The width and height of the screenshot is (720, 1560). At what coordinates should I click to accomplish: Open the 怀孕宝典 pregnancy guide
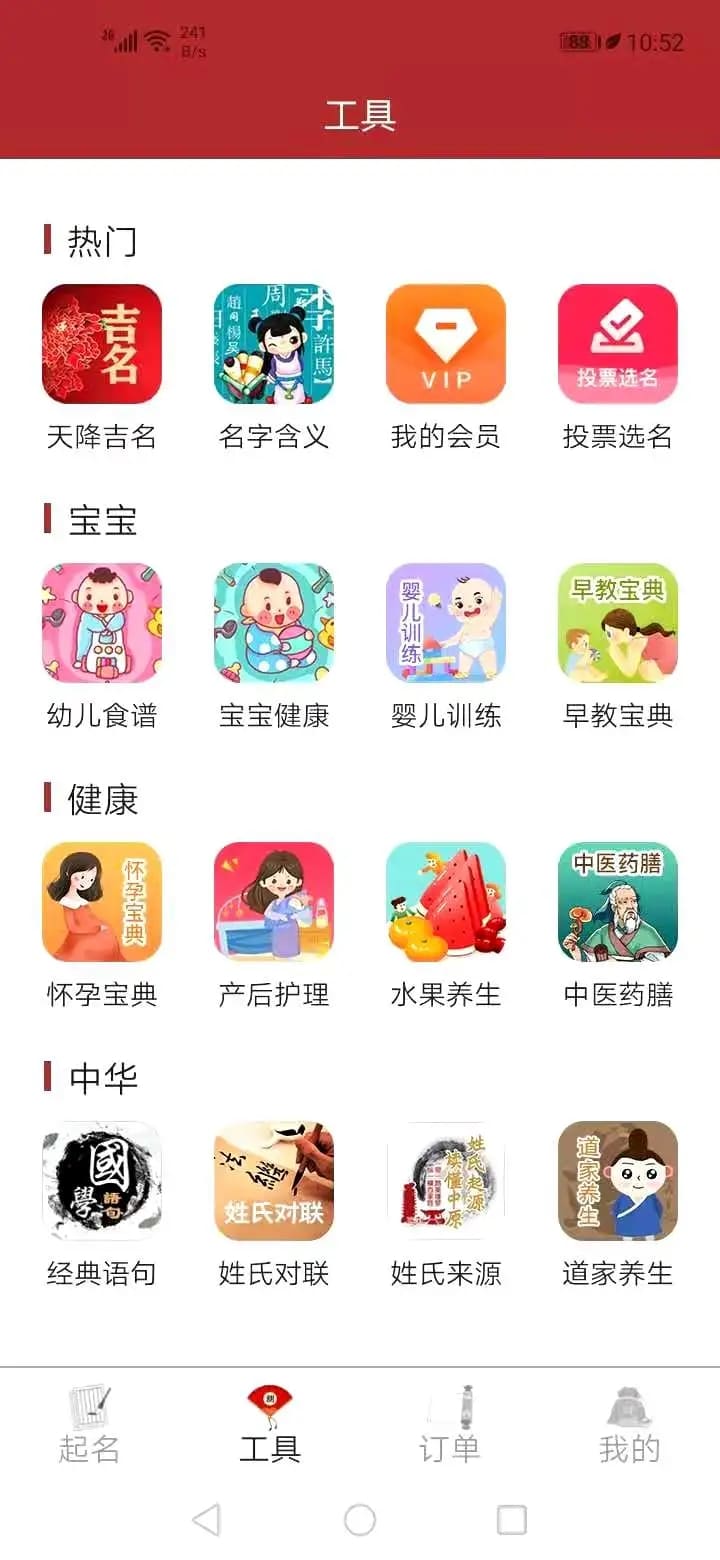coord(103,901)
